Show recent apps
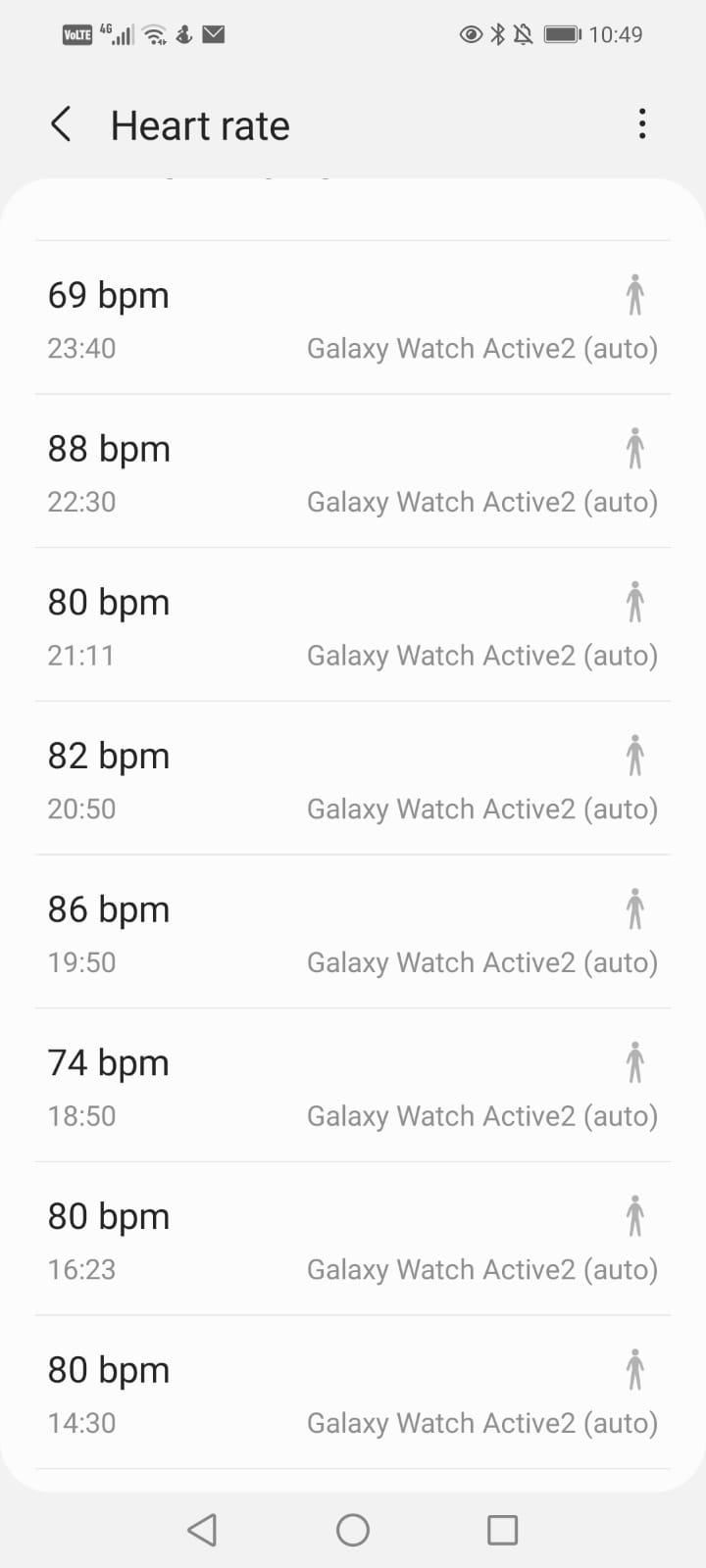Image resolution: width=706 pixels, height=1568 pixels. coord(502,1530)
